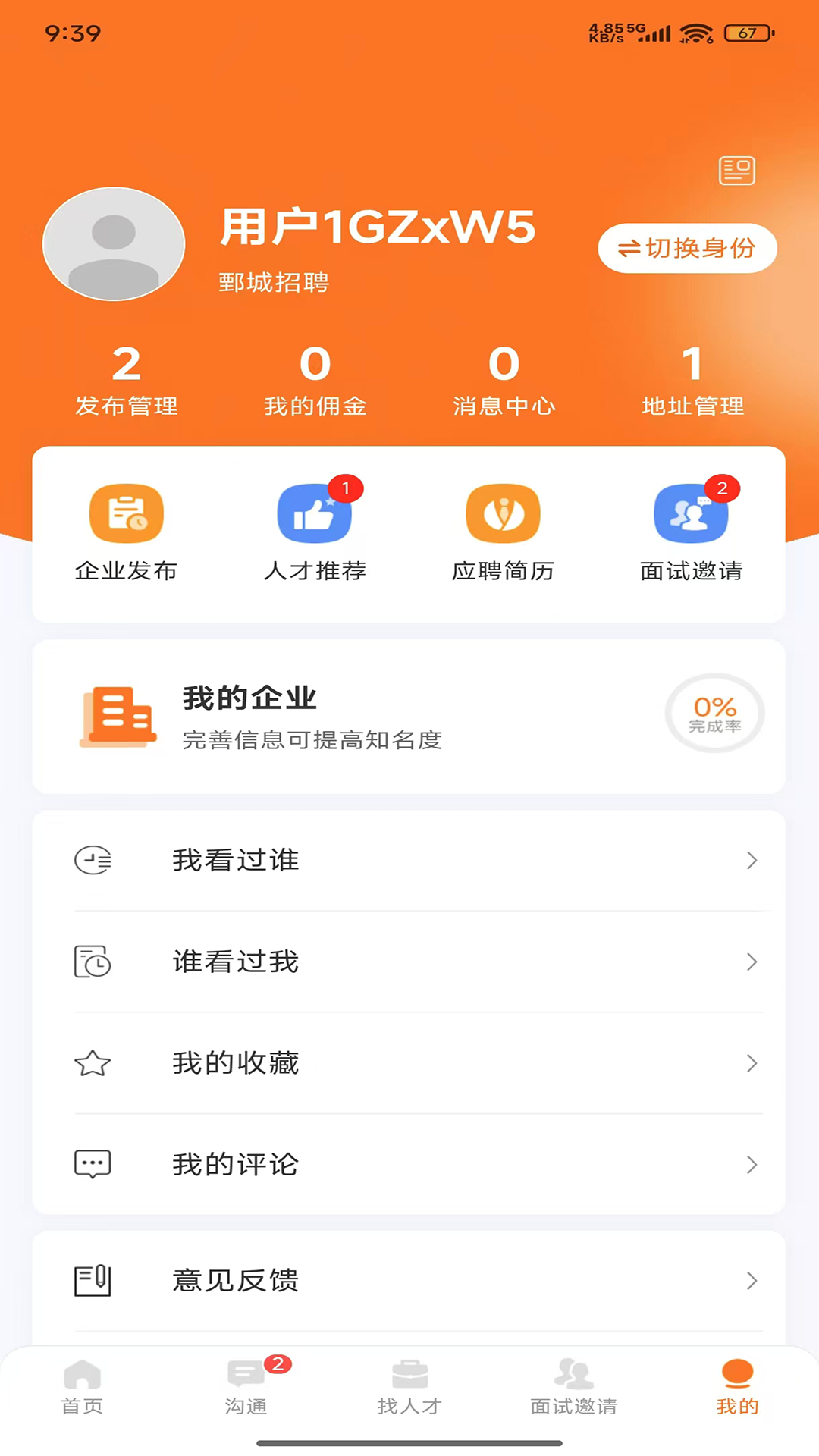Tap 切换身份 to switch identity
This screenshot has width=819, height=1456.
pos(686,248)
